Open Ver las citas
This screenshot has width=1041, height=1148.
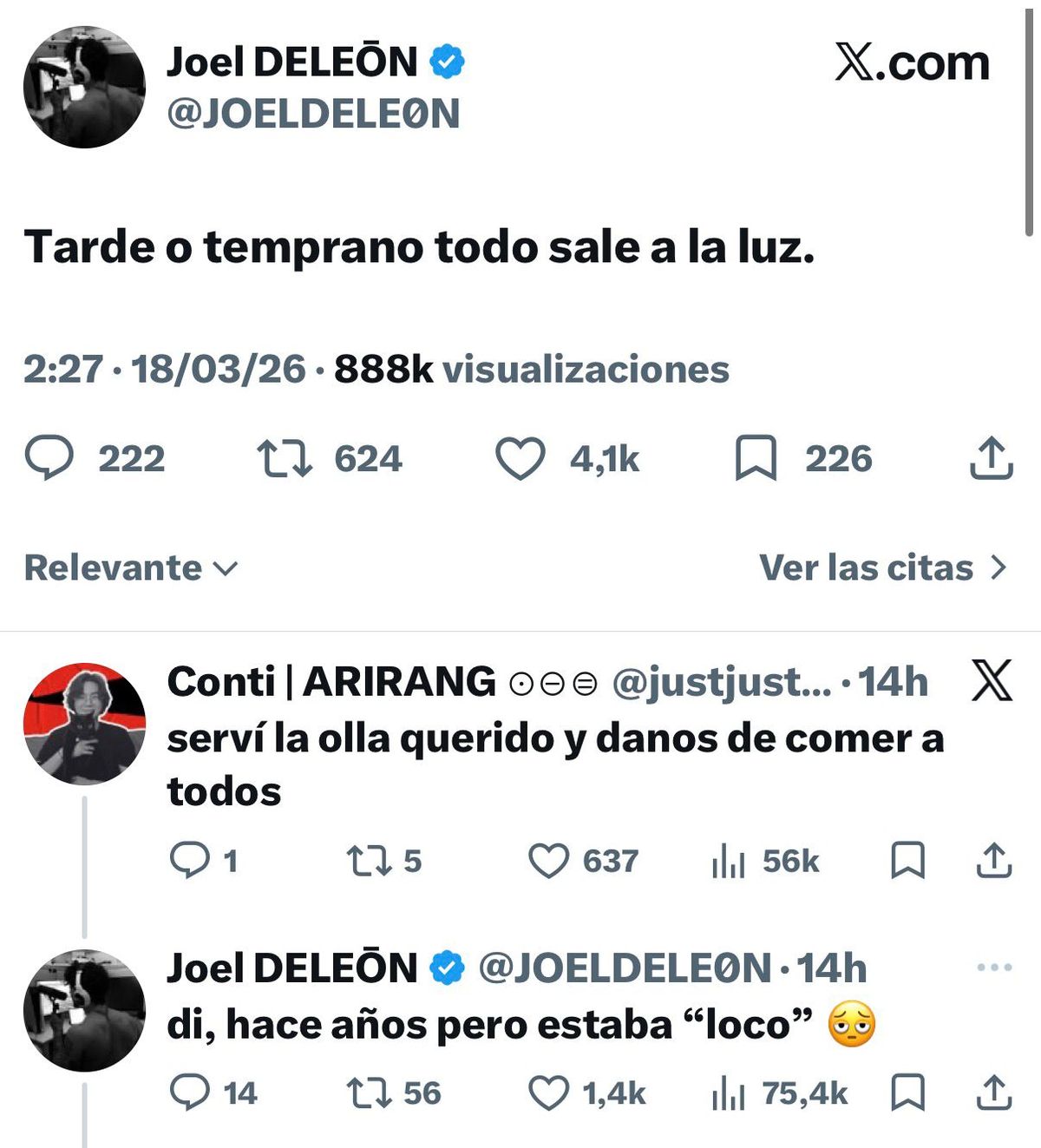click(882, 567)
